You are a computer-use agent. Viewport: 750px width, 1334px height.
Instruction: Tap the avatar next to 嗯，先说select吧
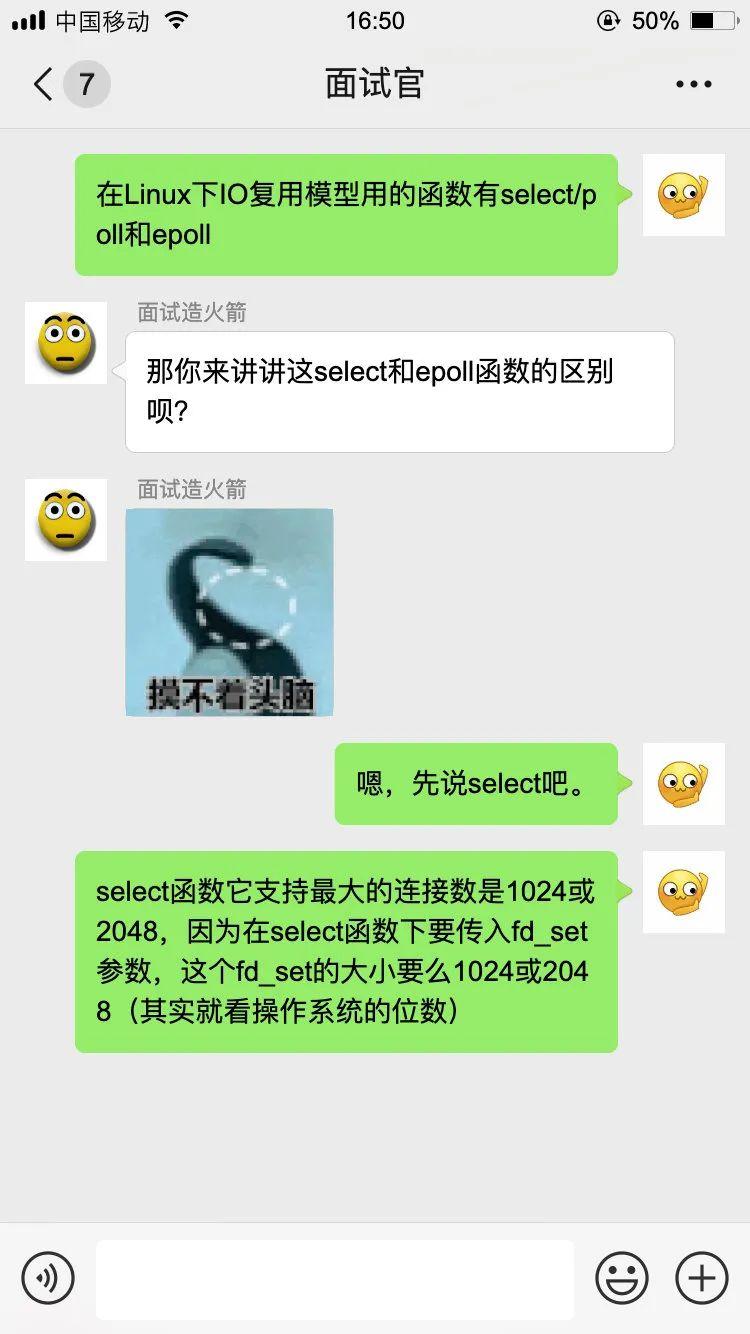pos(683,784)
